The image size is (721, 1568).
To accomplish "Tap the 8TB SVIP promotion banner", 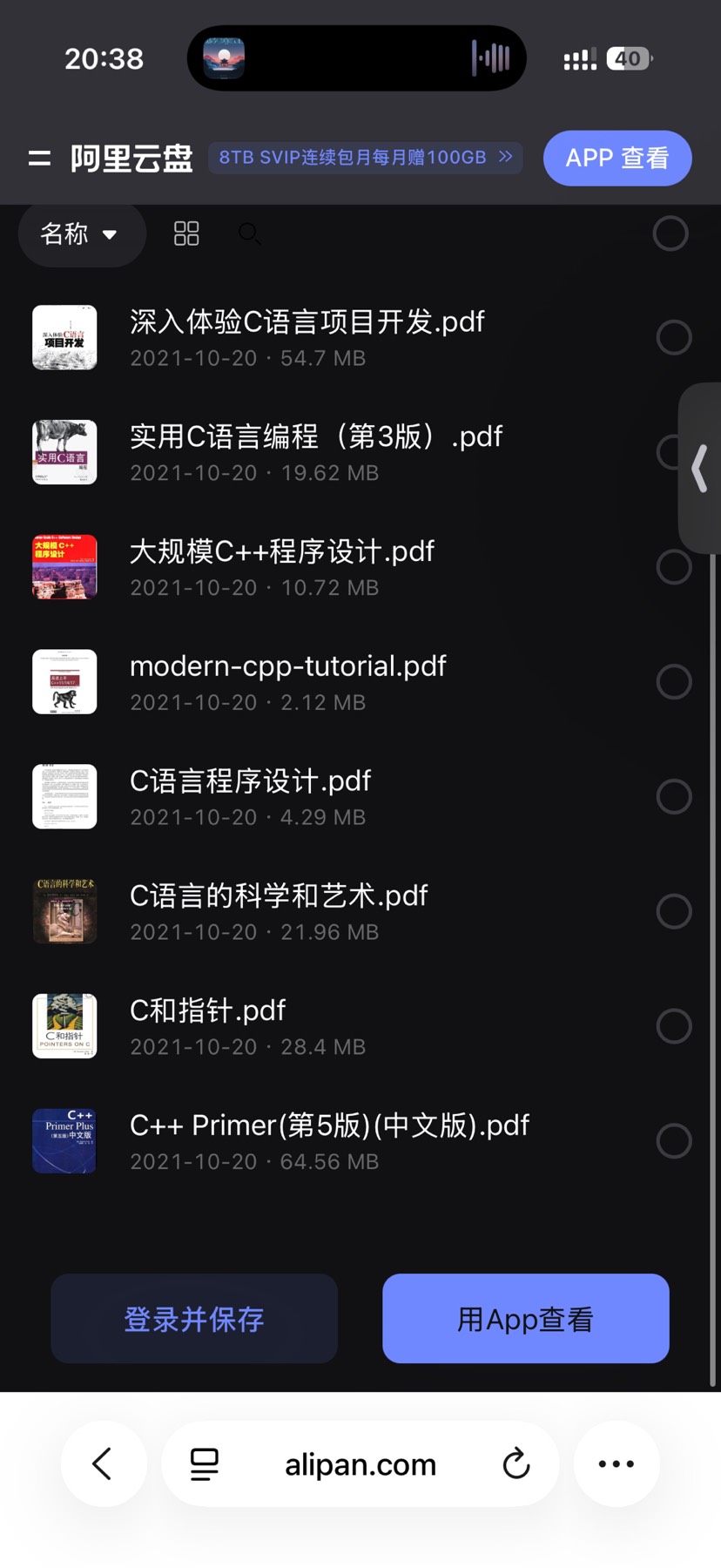I will coord(365,158).
